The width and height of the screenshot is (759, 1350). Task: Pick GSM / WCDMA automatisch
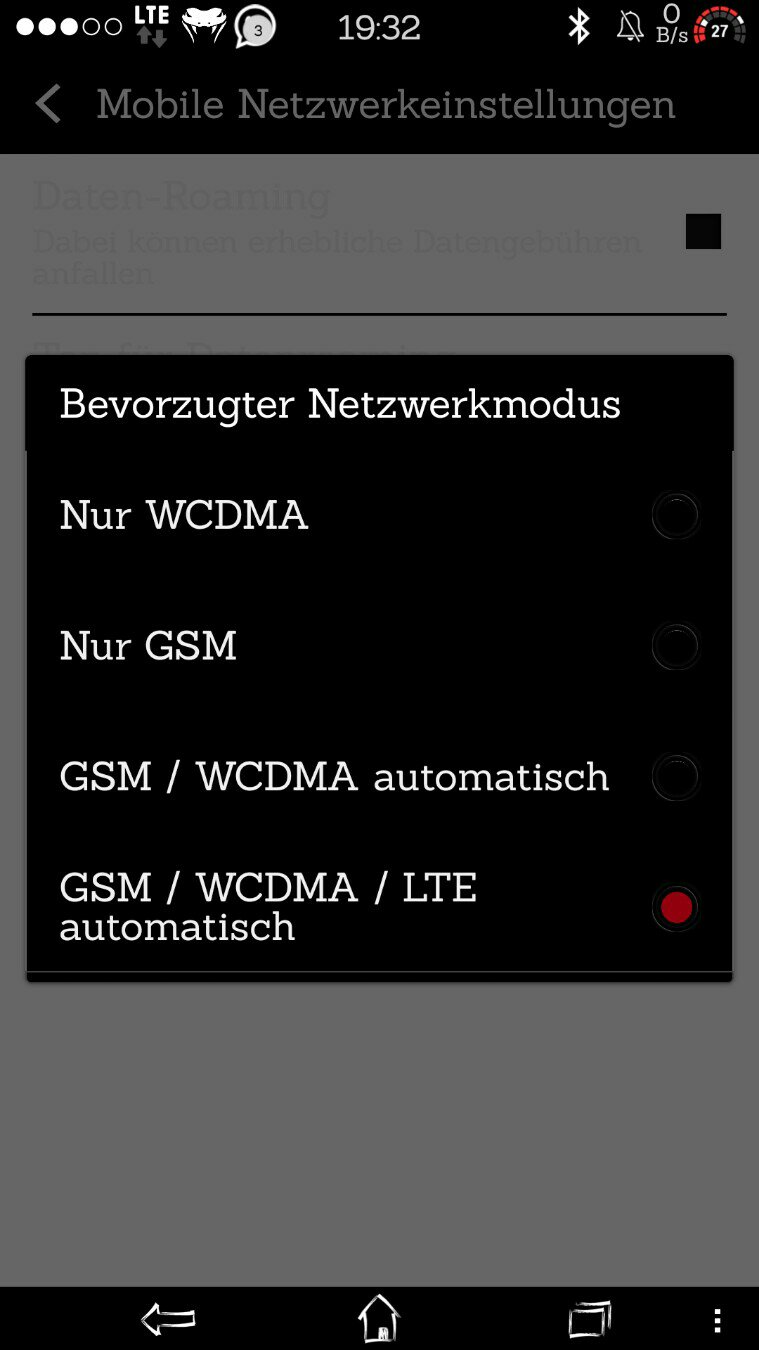pos(379,777)
